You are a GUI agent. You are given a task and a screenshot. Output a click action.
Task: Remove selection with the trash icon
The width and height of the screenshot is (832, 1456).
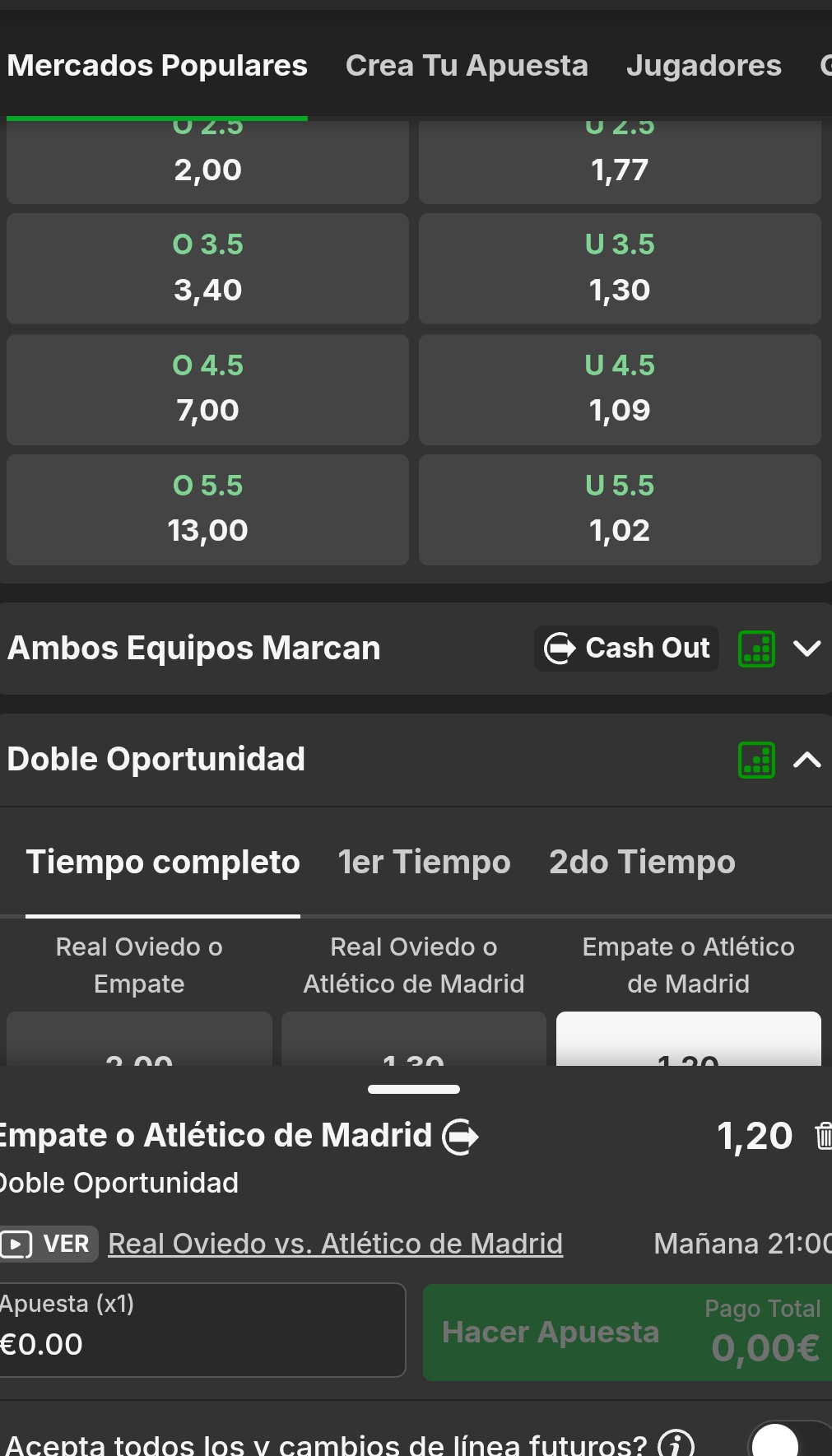pyautogui.click(x=822, y=1136)
